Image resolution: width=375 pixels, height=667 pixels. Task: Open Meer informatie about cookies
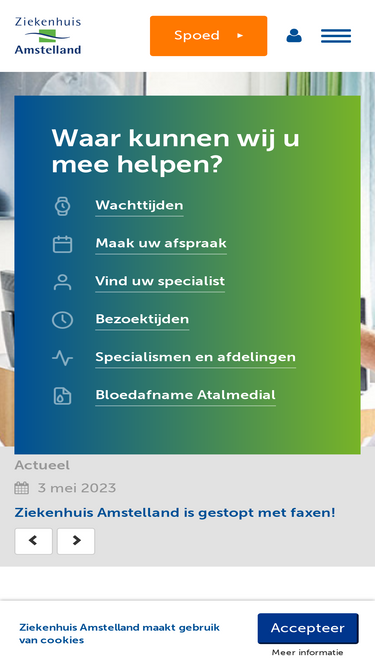click(307, 653)
